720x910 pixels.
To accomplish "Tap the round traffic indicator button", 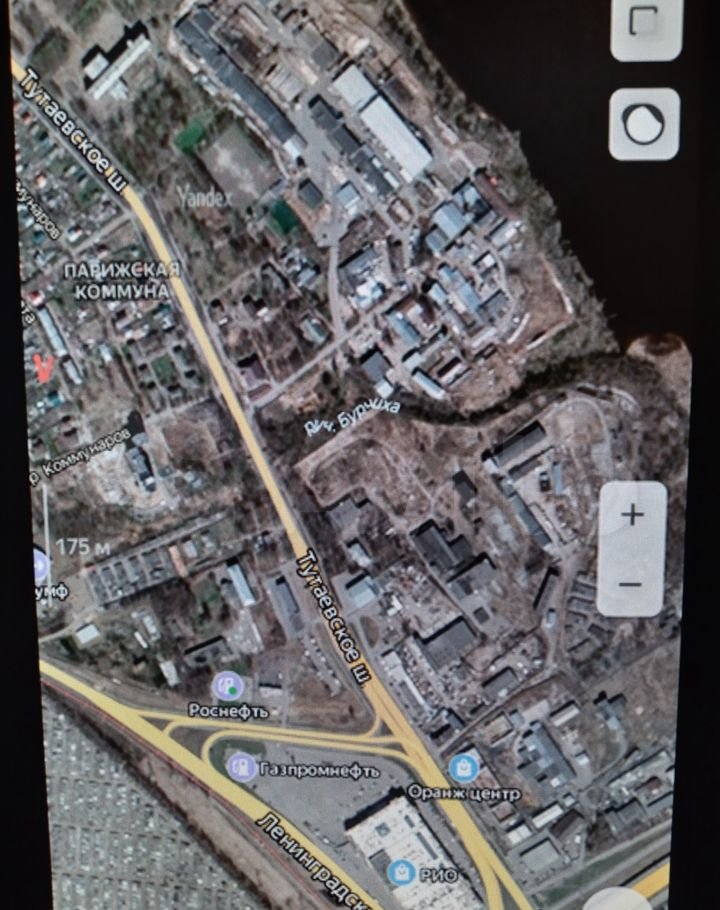I will tap(645, 125).
